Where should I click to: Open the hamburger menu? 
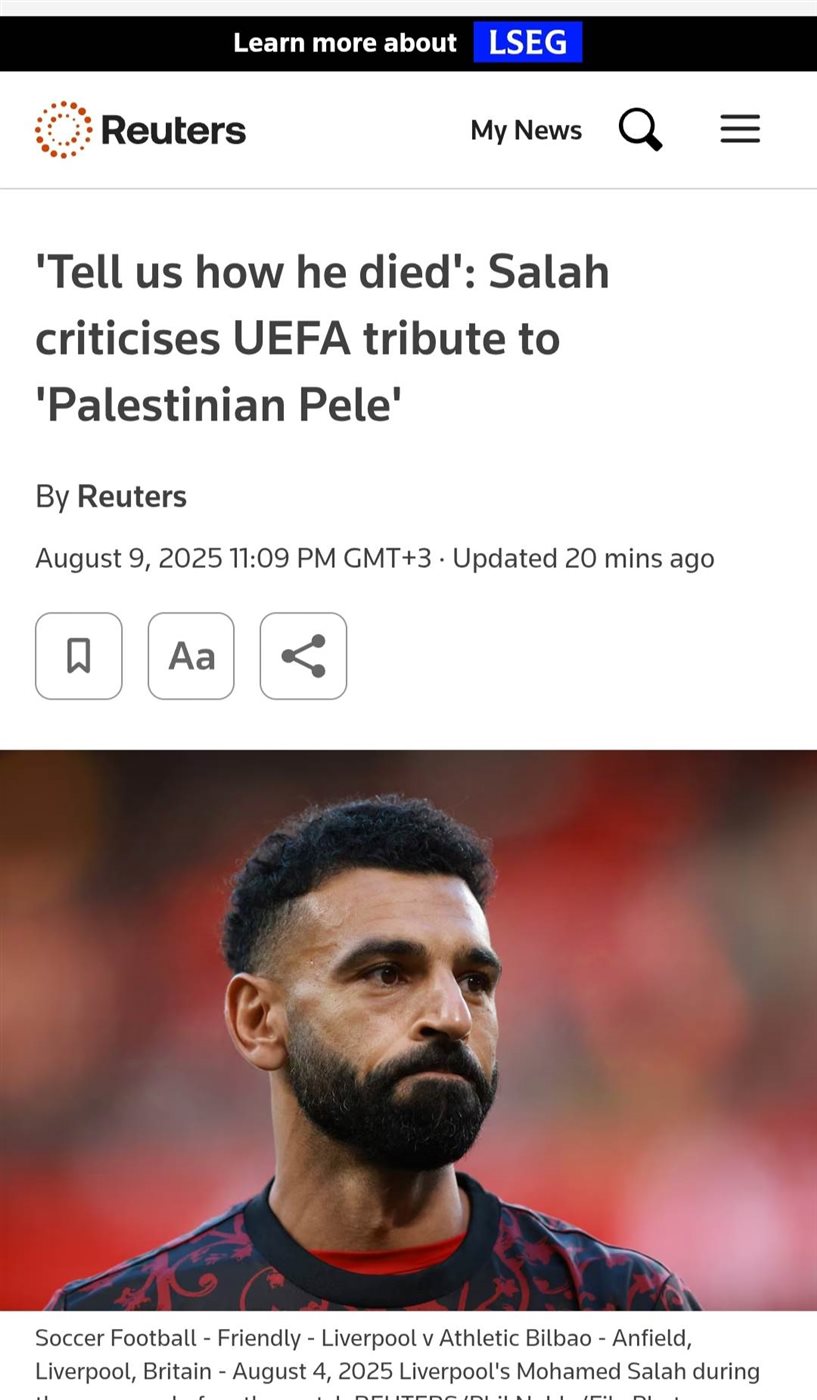click(740, 129)
